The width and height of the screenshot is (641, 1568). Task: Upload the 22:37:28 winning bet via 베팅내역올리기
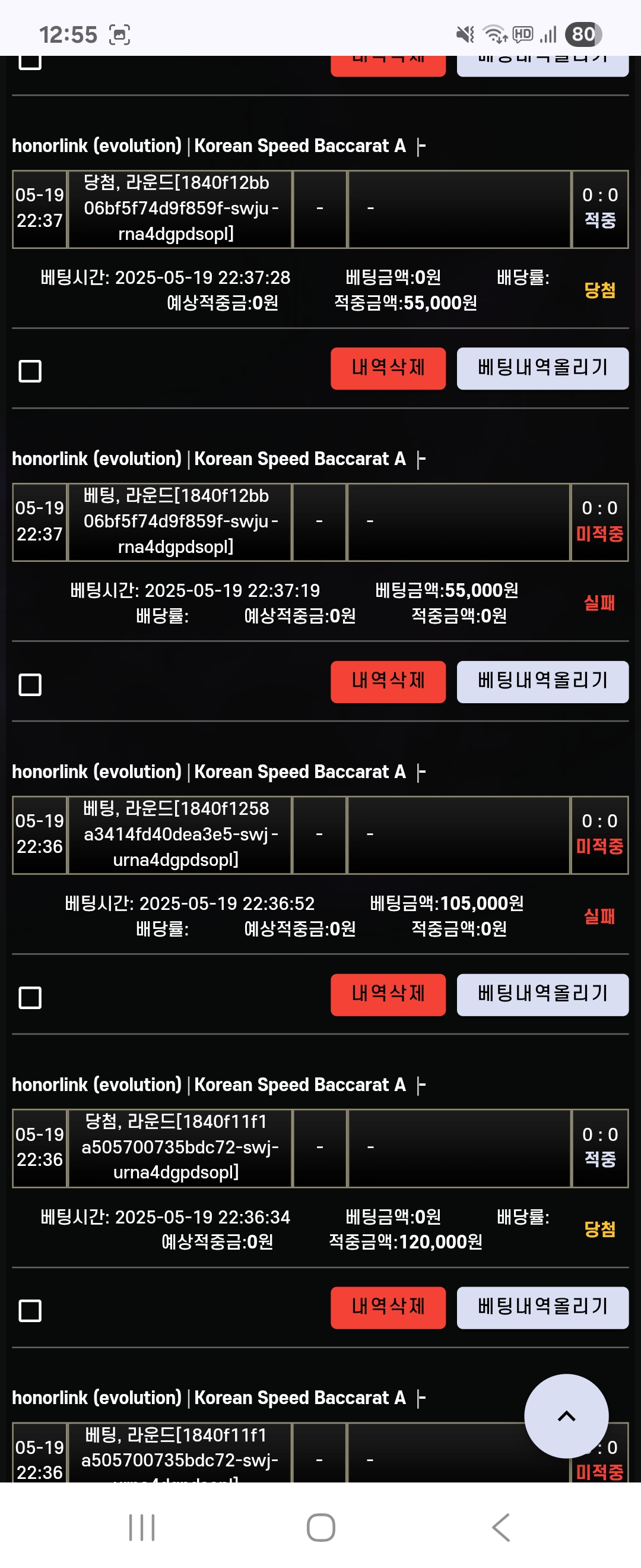pyautogui.click(x=542, y=368)
